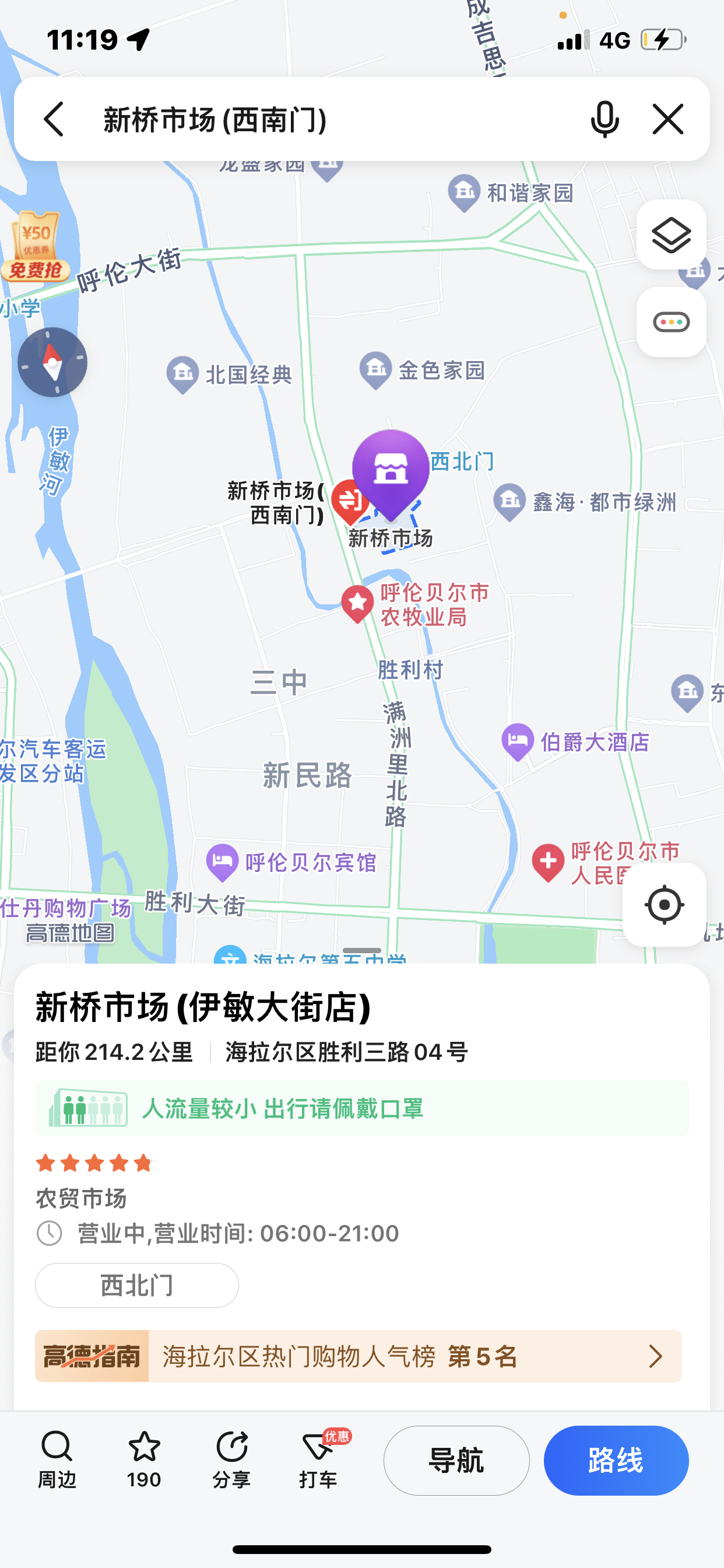Call a ride with 打车

point(318,1459)
